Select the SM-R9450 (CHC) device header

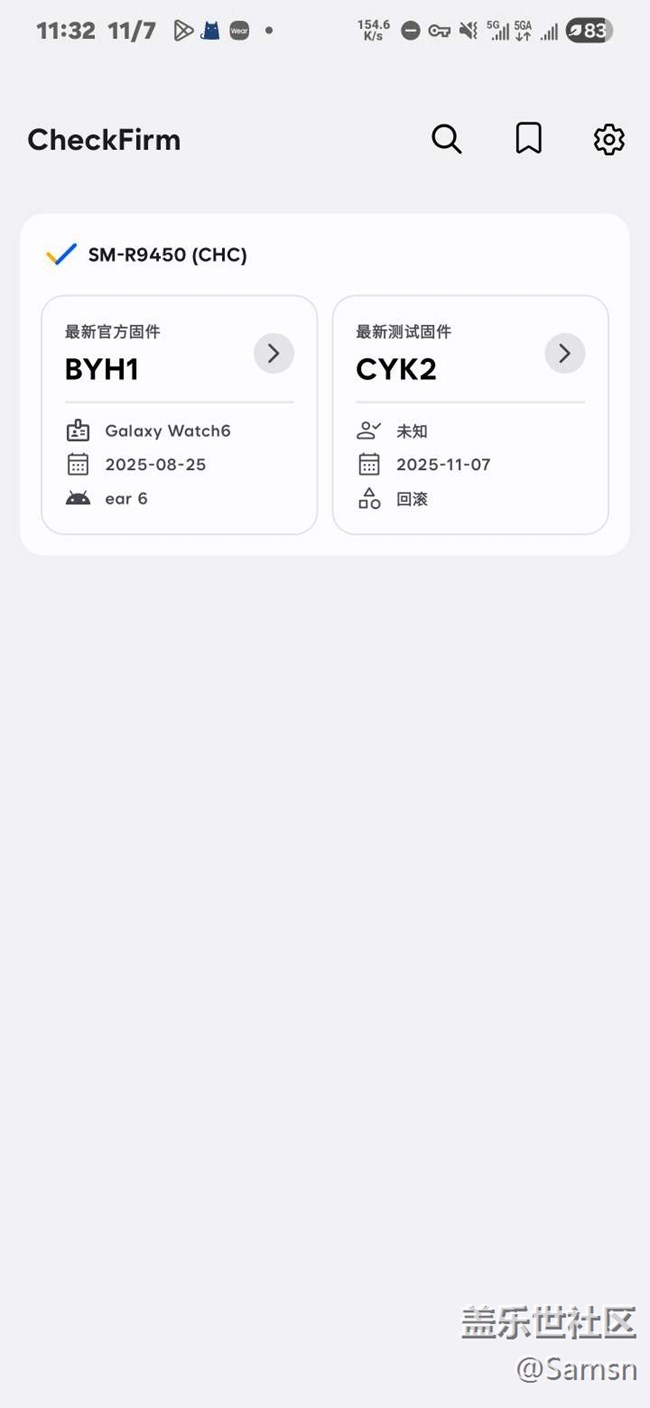pyautogui.click(x=166, y=255)
